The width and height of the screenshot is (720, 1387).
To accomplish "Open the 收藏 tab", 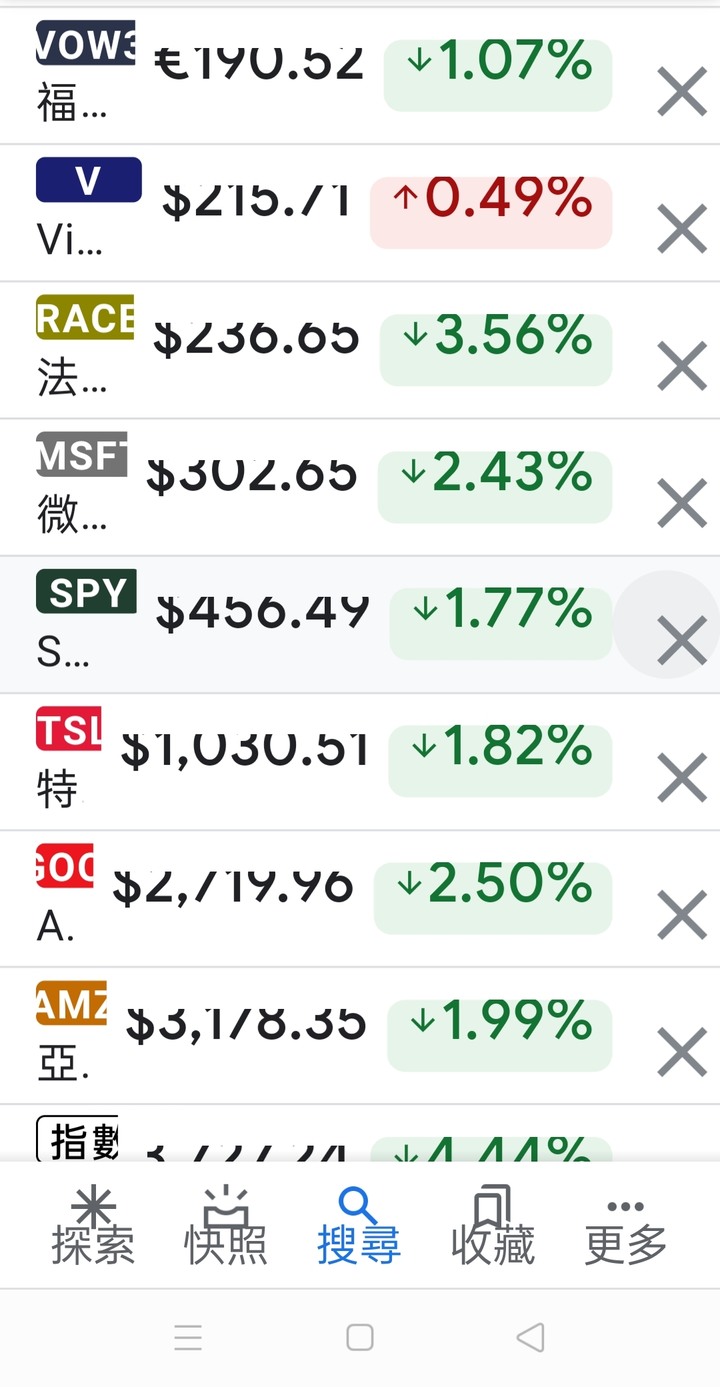I will 493,1227.
